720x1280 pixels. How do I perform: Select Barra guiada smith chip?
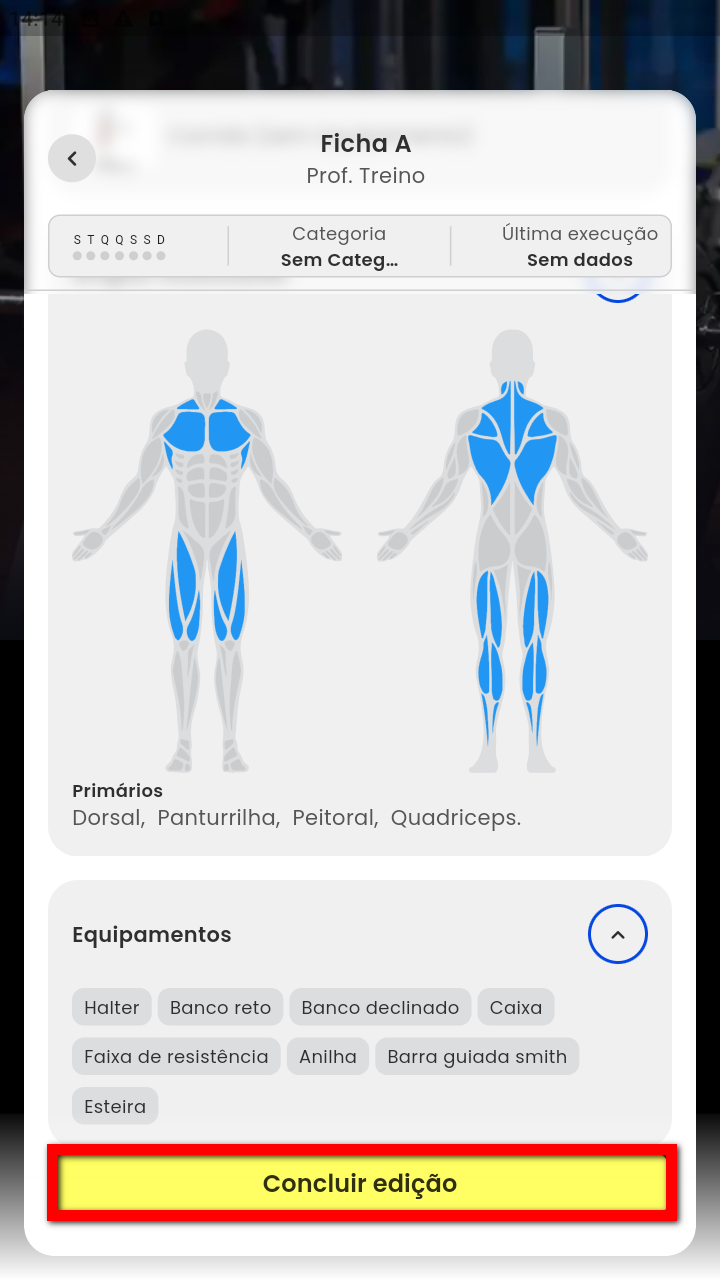(477, 1056)
